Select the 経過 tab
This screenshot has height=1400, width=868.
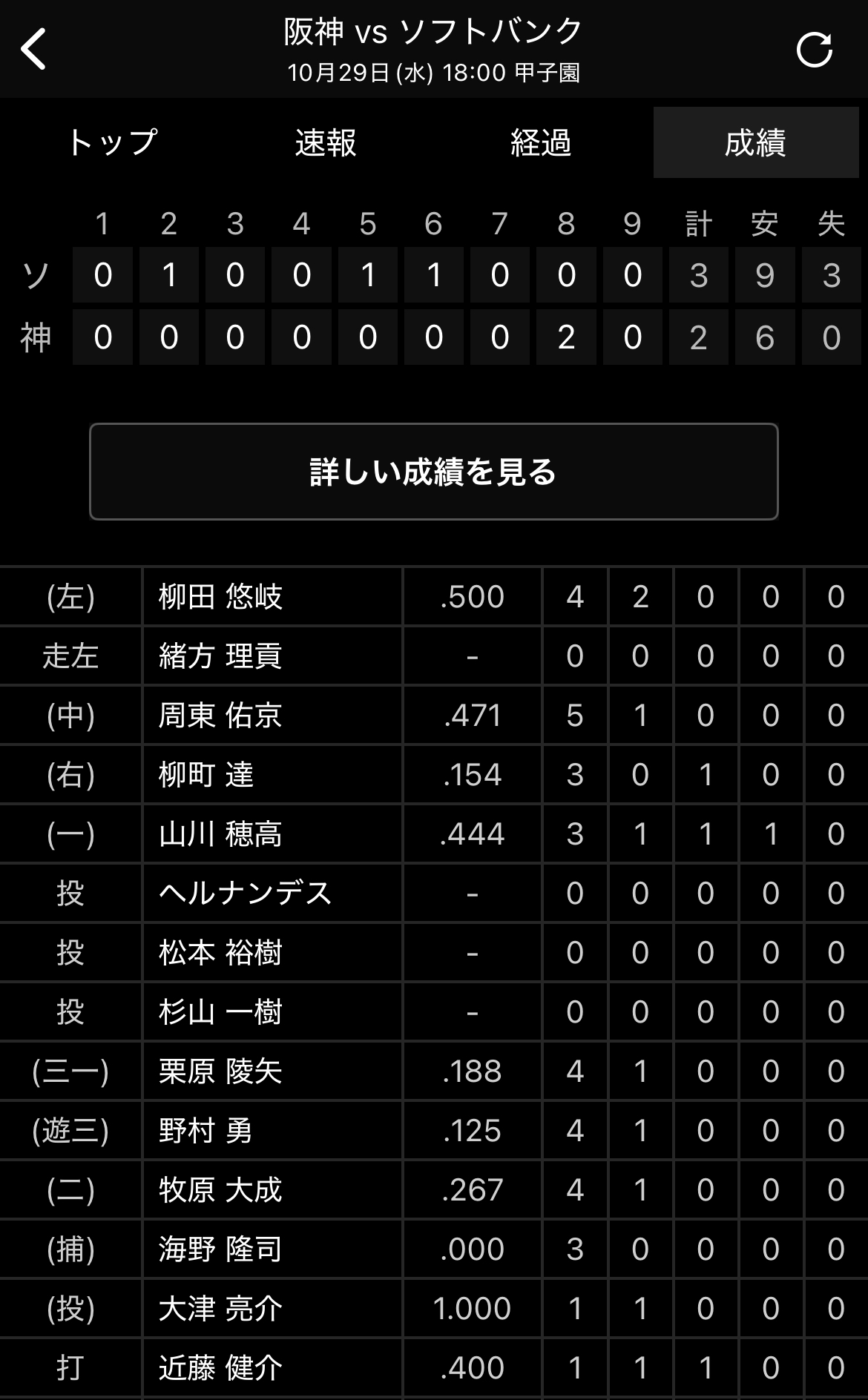541,142
